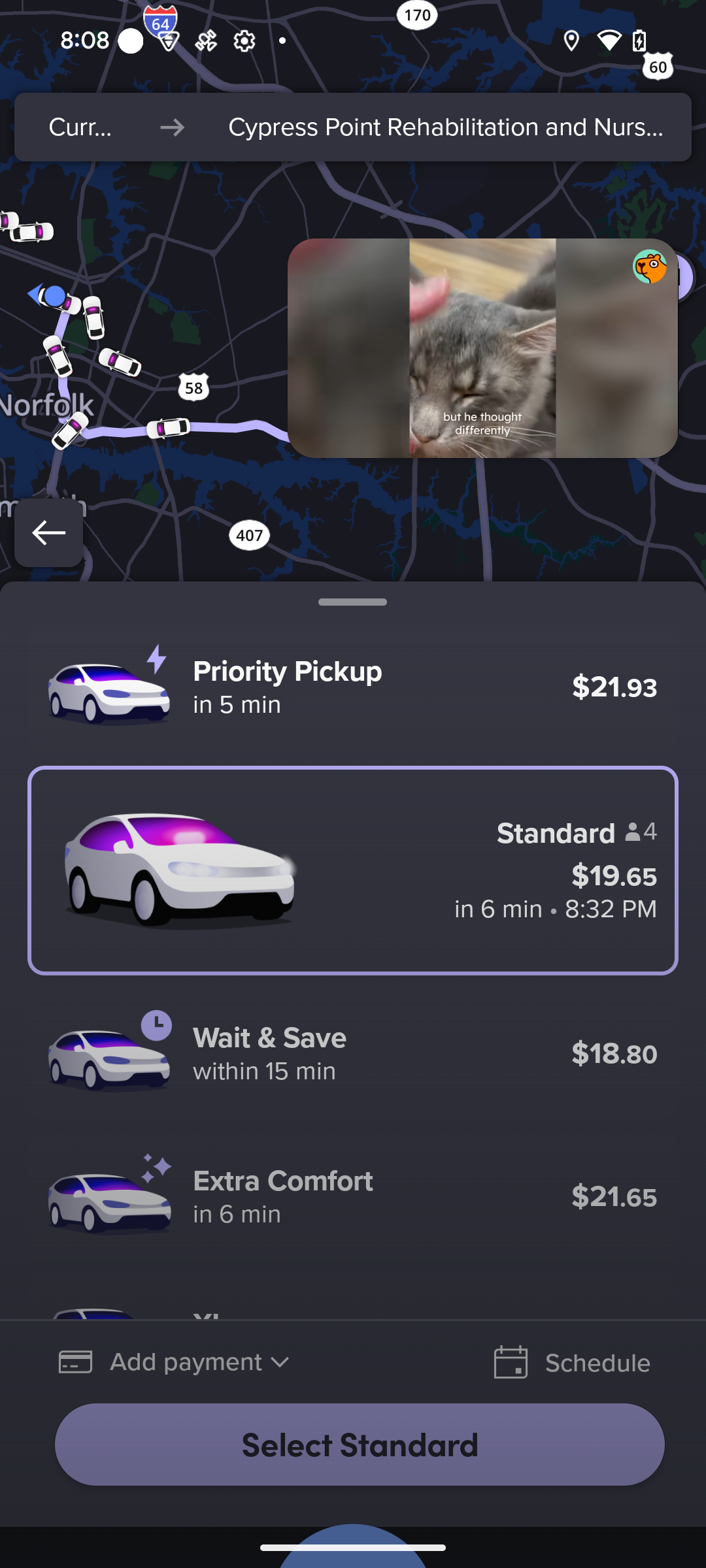
Task: Expand the ride options sheet handle
Action: pos(353,602)
